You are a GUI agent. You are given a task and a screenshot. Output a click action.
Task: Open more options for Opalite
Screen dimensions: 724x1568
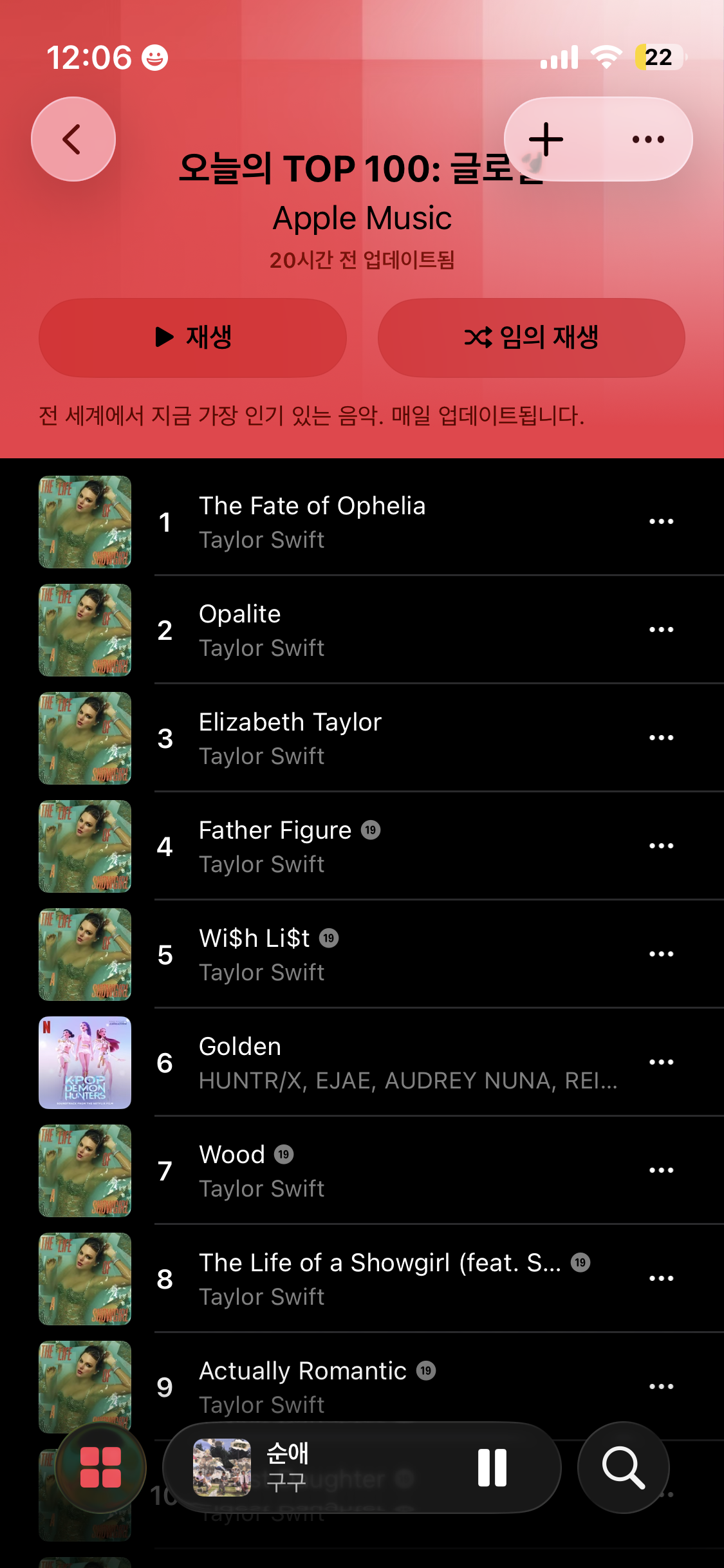pyautogui.click(x=661, y=630)
